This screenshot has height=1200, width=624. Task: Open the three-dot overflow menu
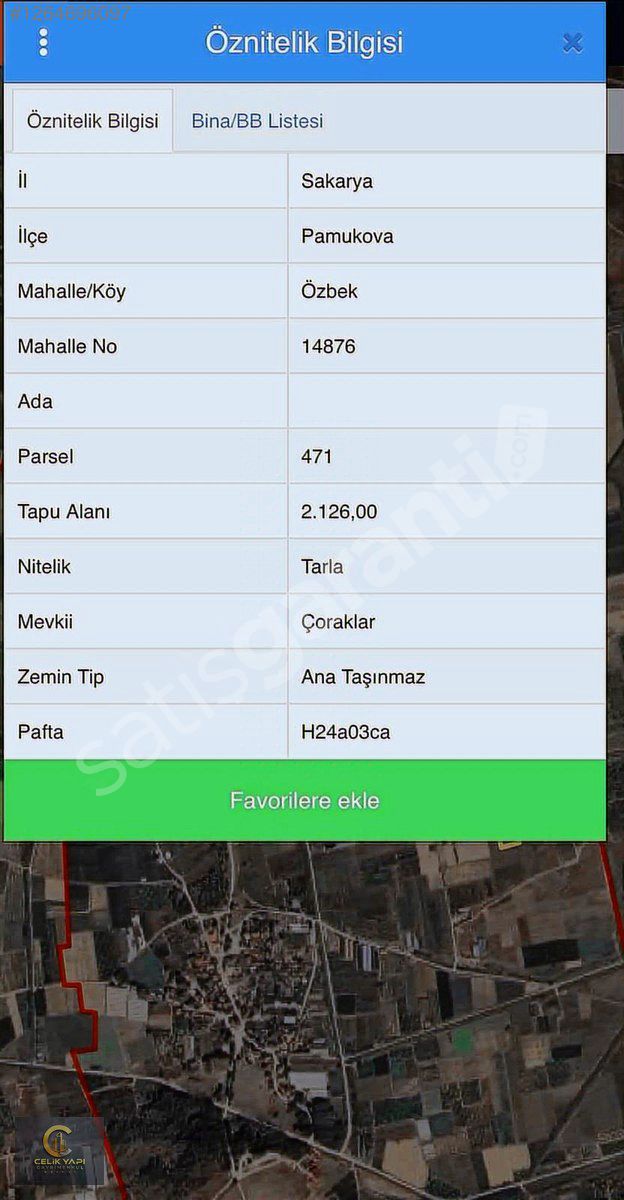click(43, 42)
